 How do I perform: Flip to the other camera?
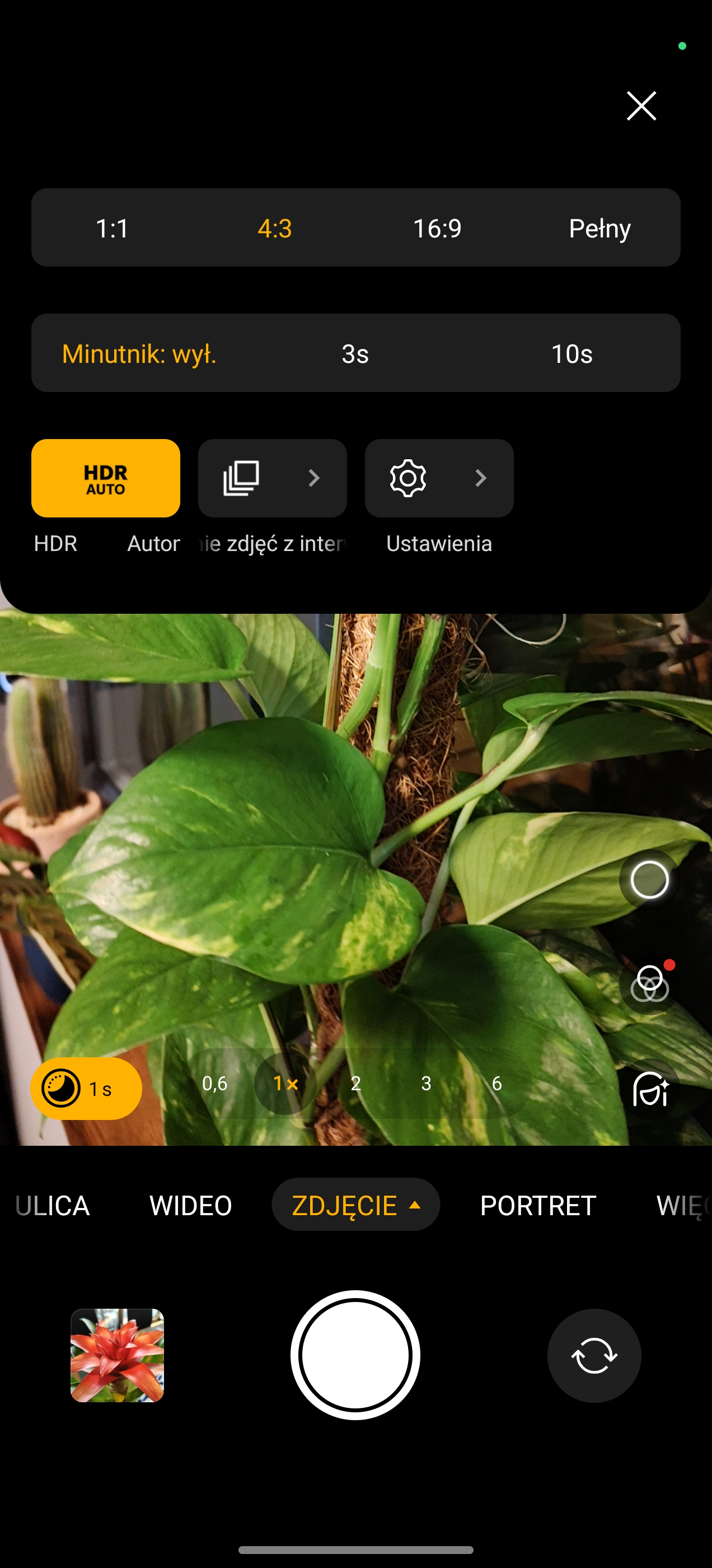[x=594, y=1355]
